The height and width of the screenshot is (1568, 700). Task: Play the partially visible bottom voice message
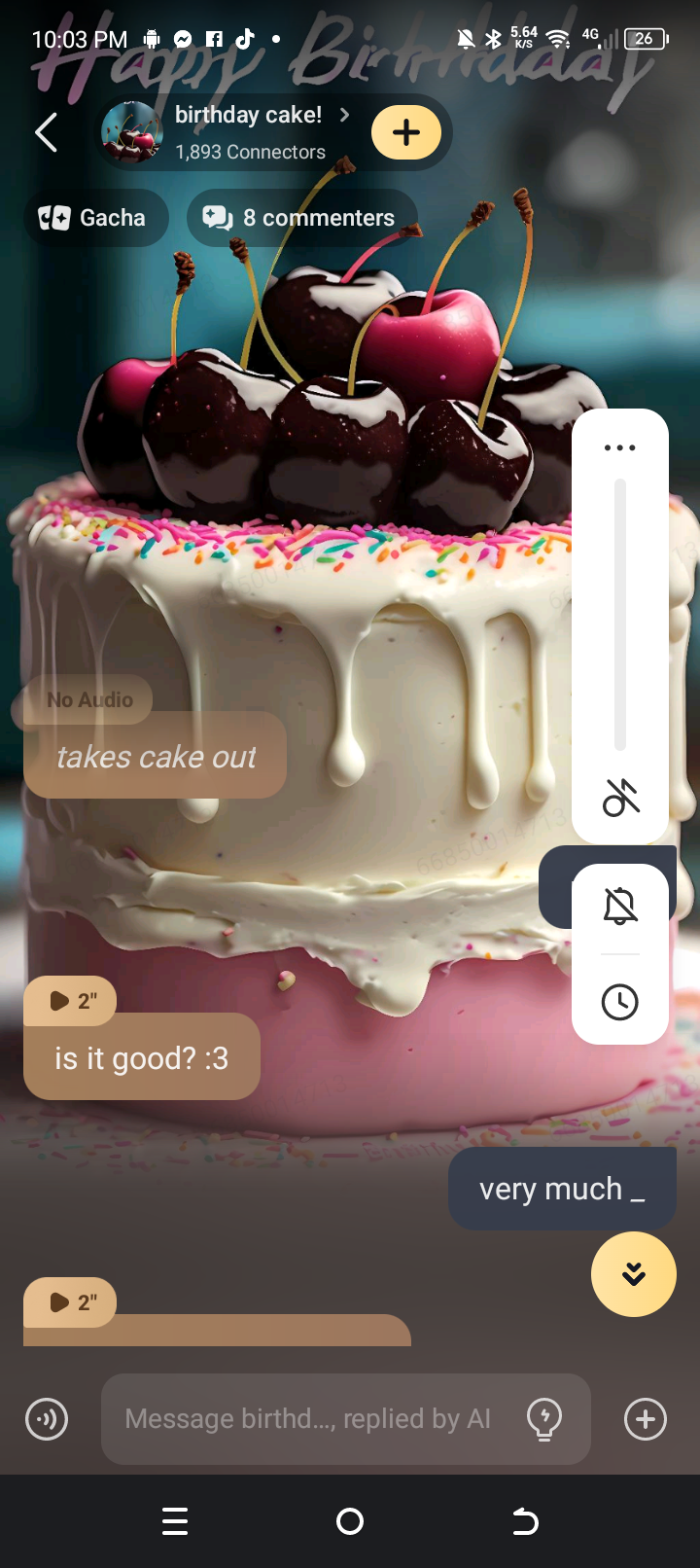(70, 1302)
